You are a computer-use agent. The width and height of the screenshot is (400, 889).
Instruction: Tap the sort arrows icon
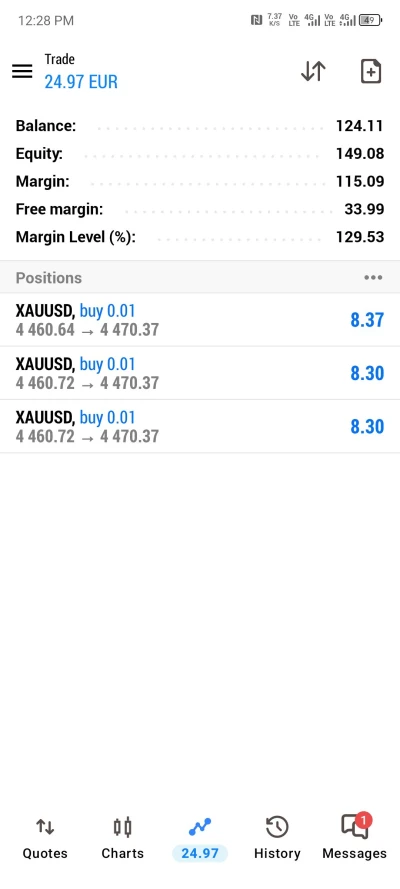pos(313,71)
